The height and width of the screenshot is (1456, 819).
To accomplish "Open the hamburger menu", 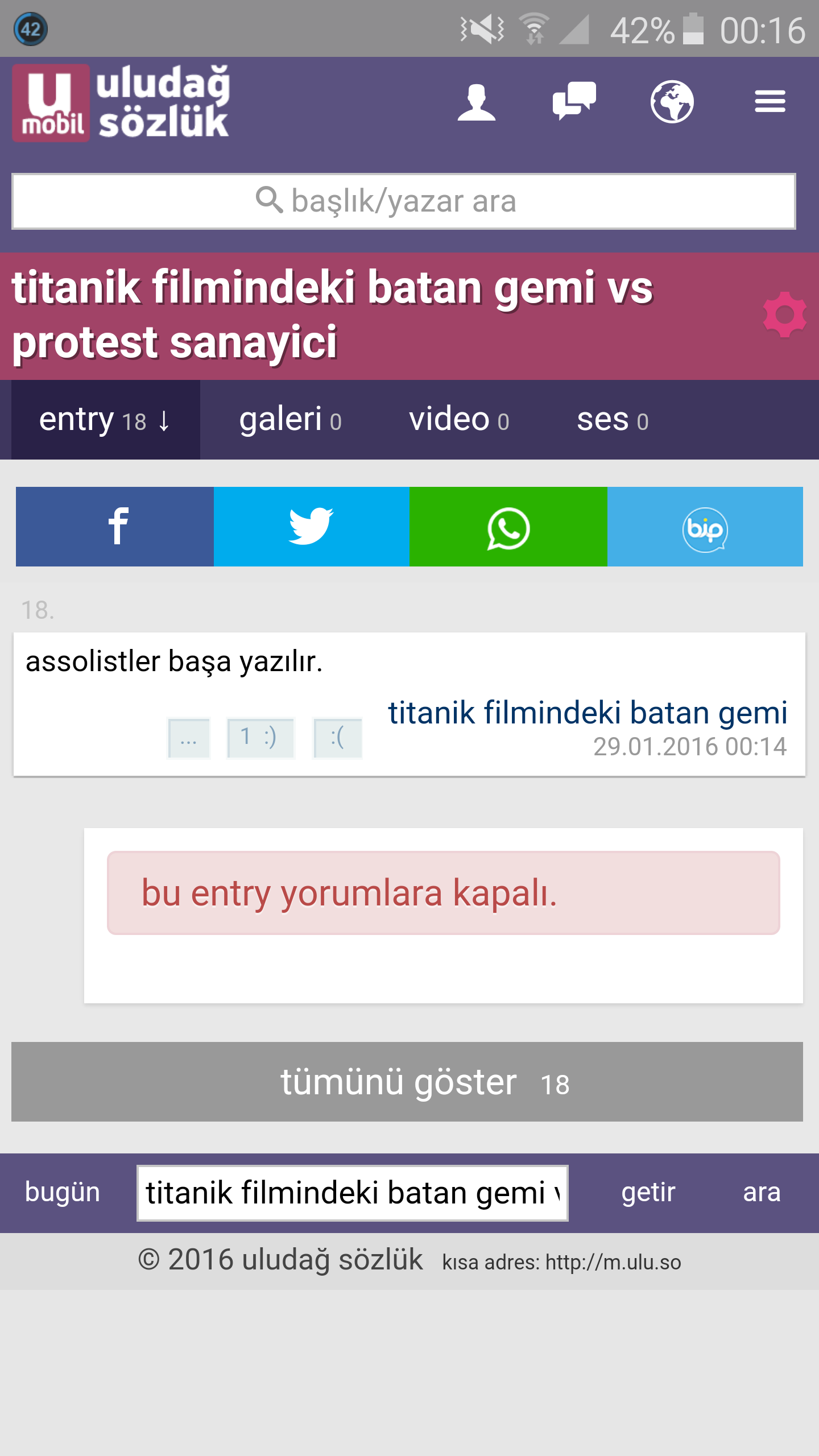I will pyautogui.click(x=770, y=102).
